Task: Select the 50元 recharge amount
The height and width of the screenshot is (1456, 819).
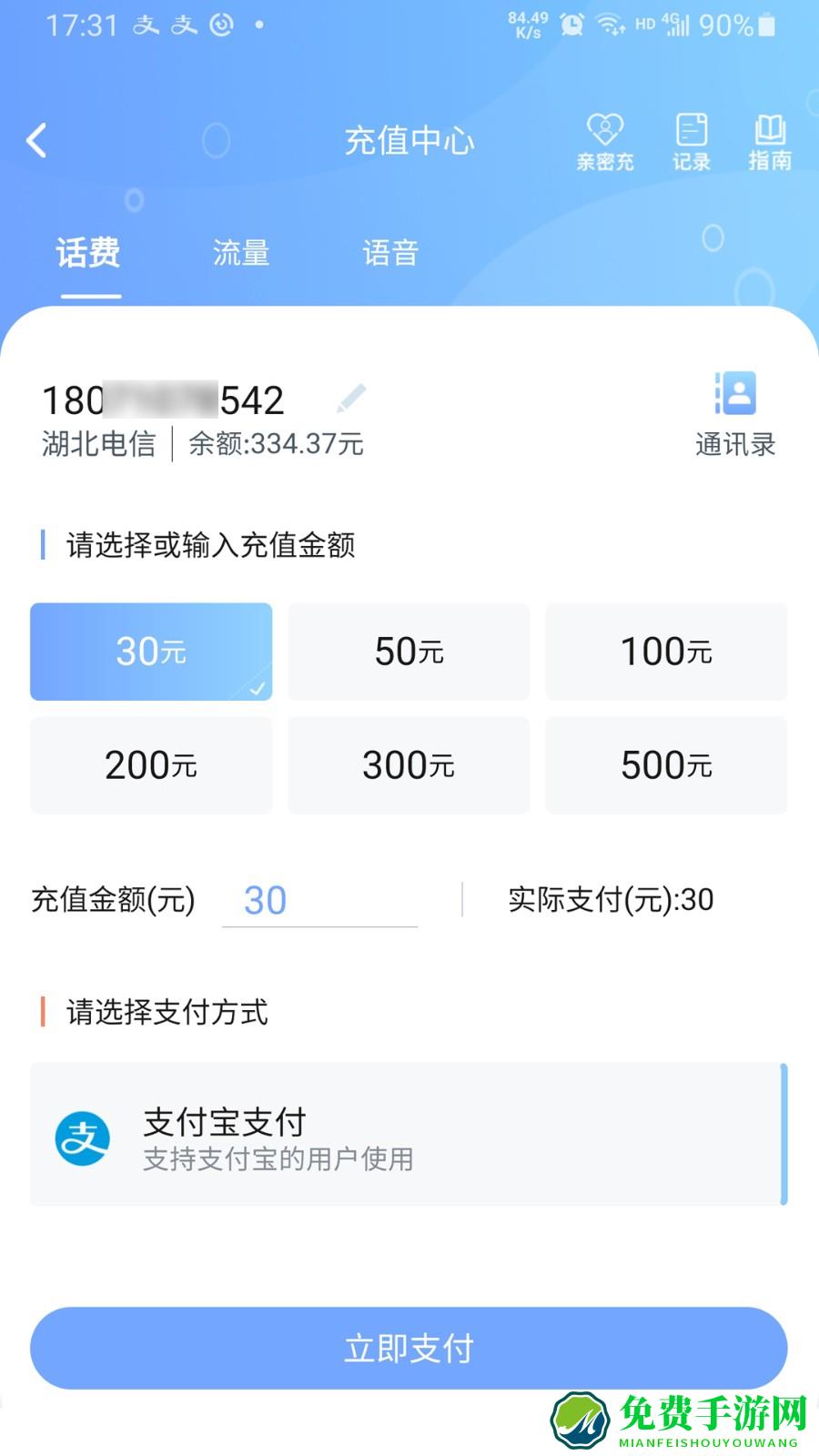Action: point(408,652)
